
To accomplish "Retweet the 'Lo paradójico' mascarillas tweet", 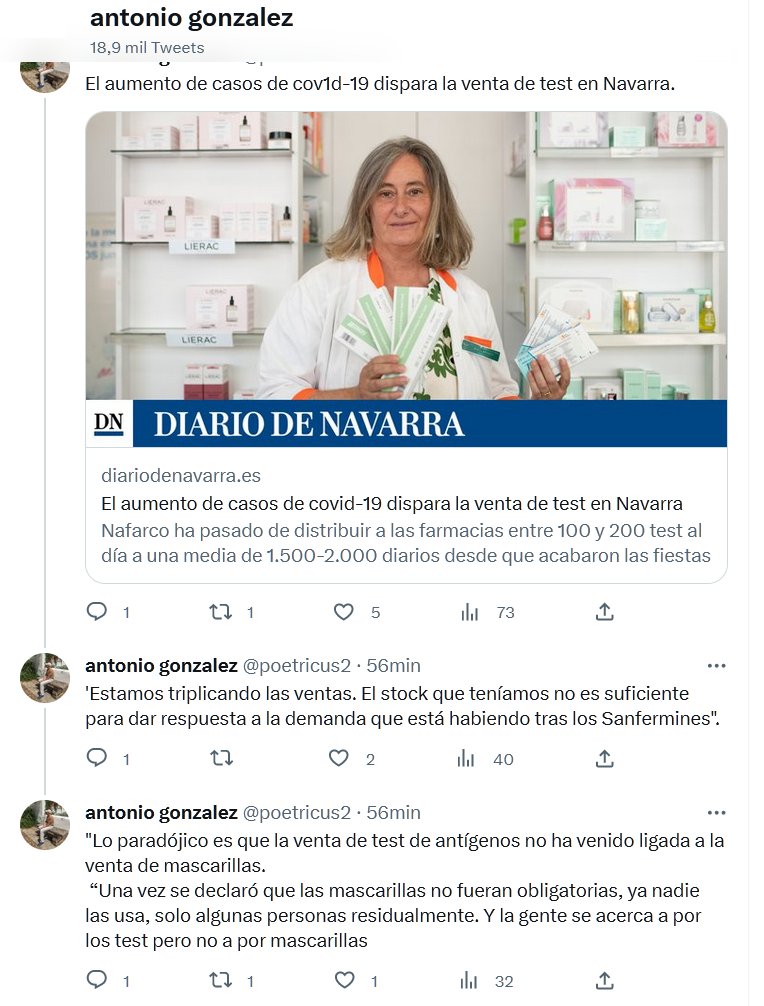I will pos(220,981).
